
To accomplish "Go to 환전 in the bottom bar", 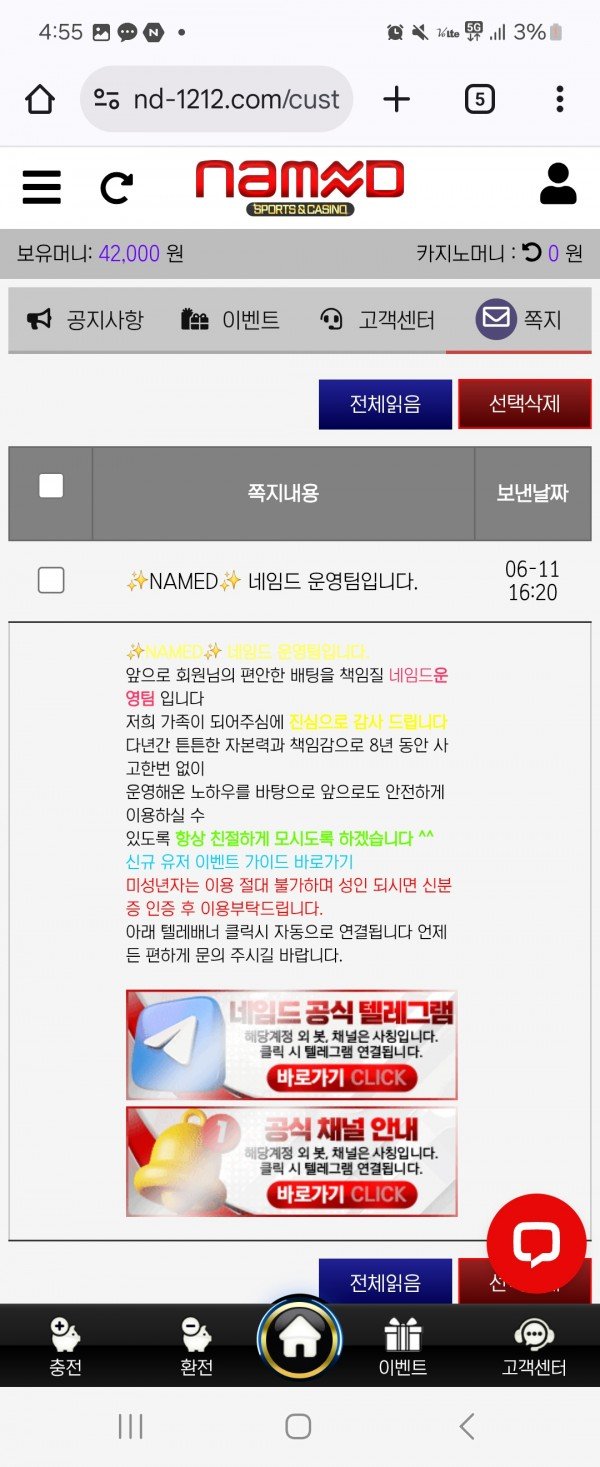I will (196, 1346).
